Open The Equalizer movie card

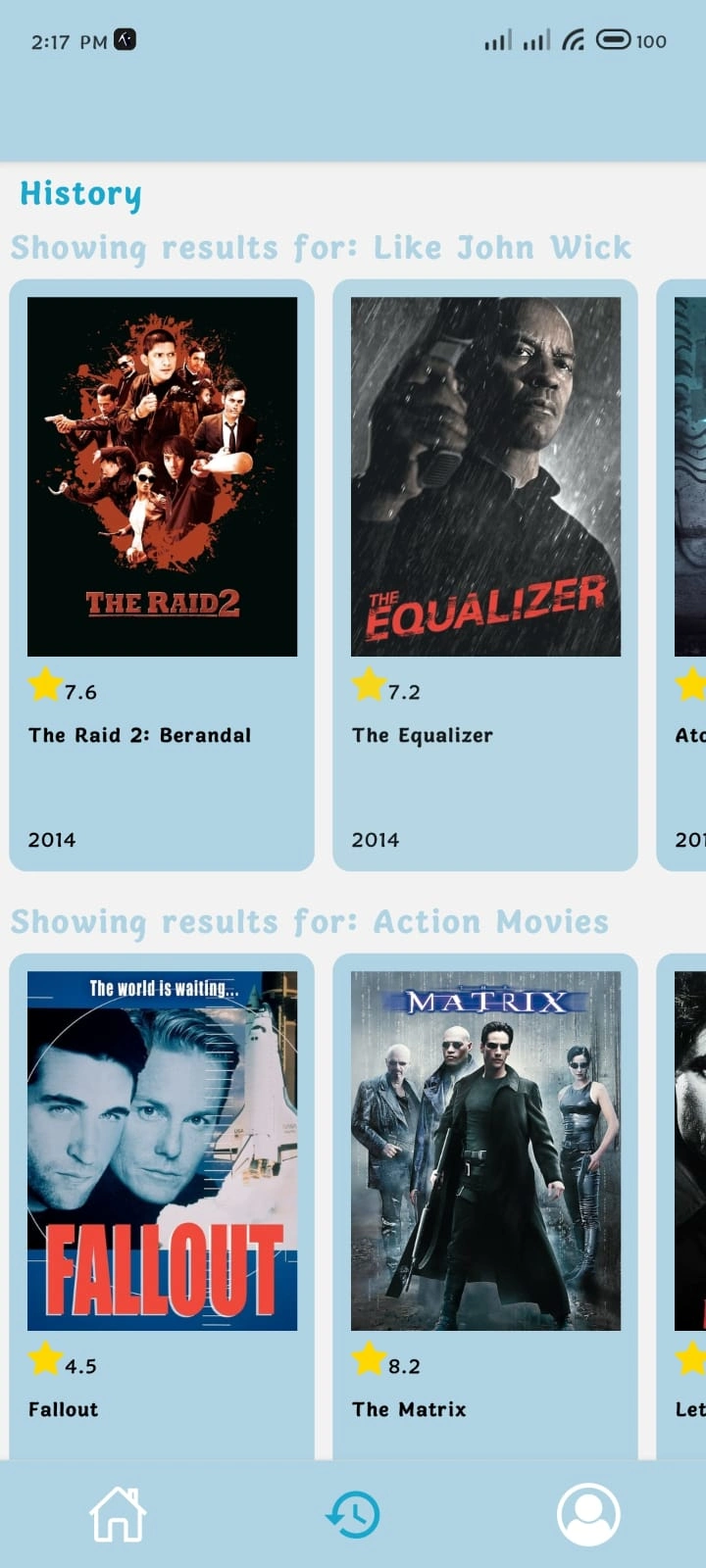(485, 575)
